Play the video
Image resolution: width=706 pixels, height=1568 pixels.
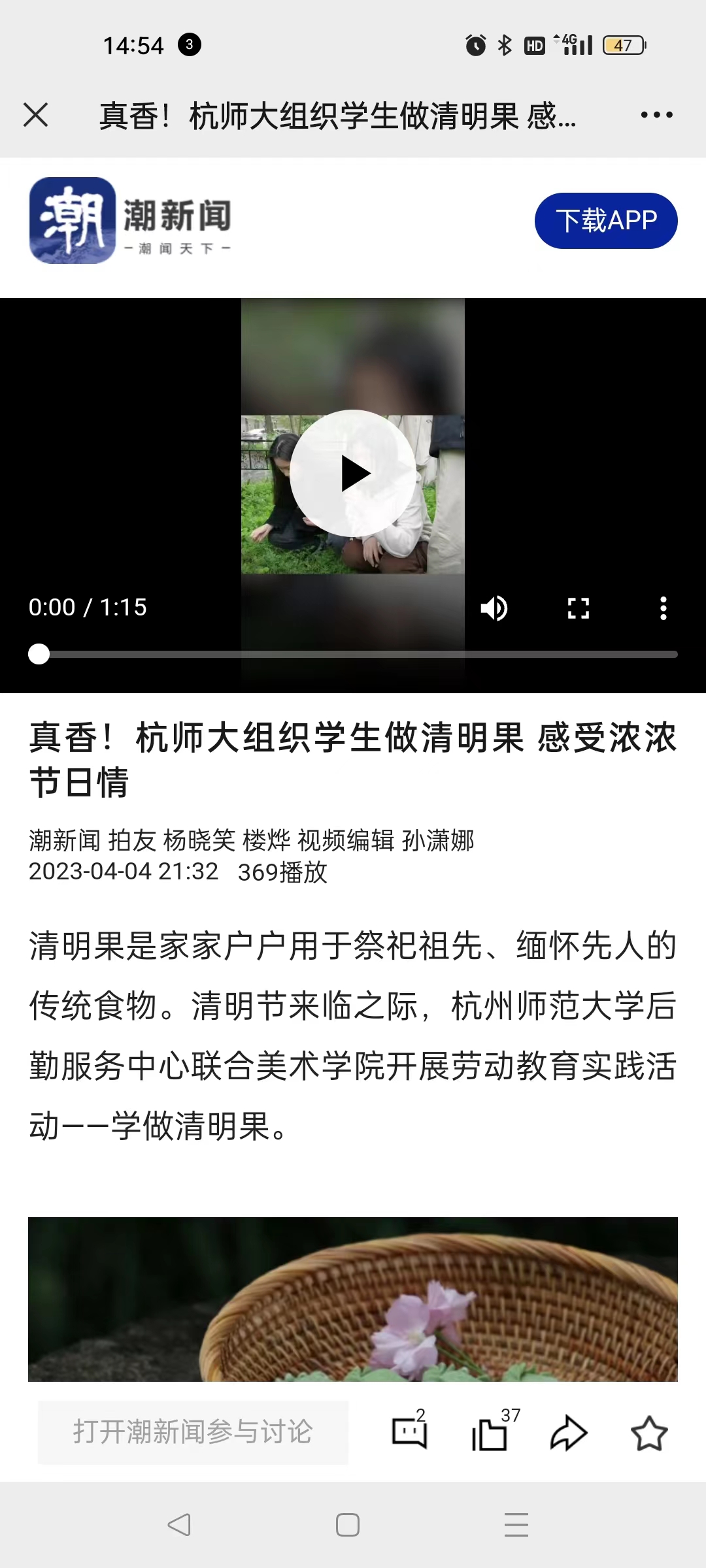[x=353, y=473]
